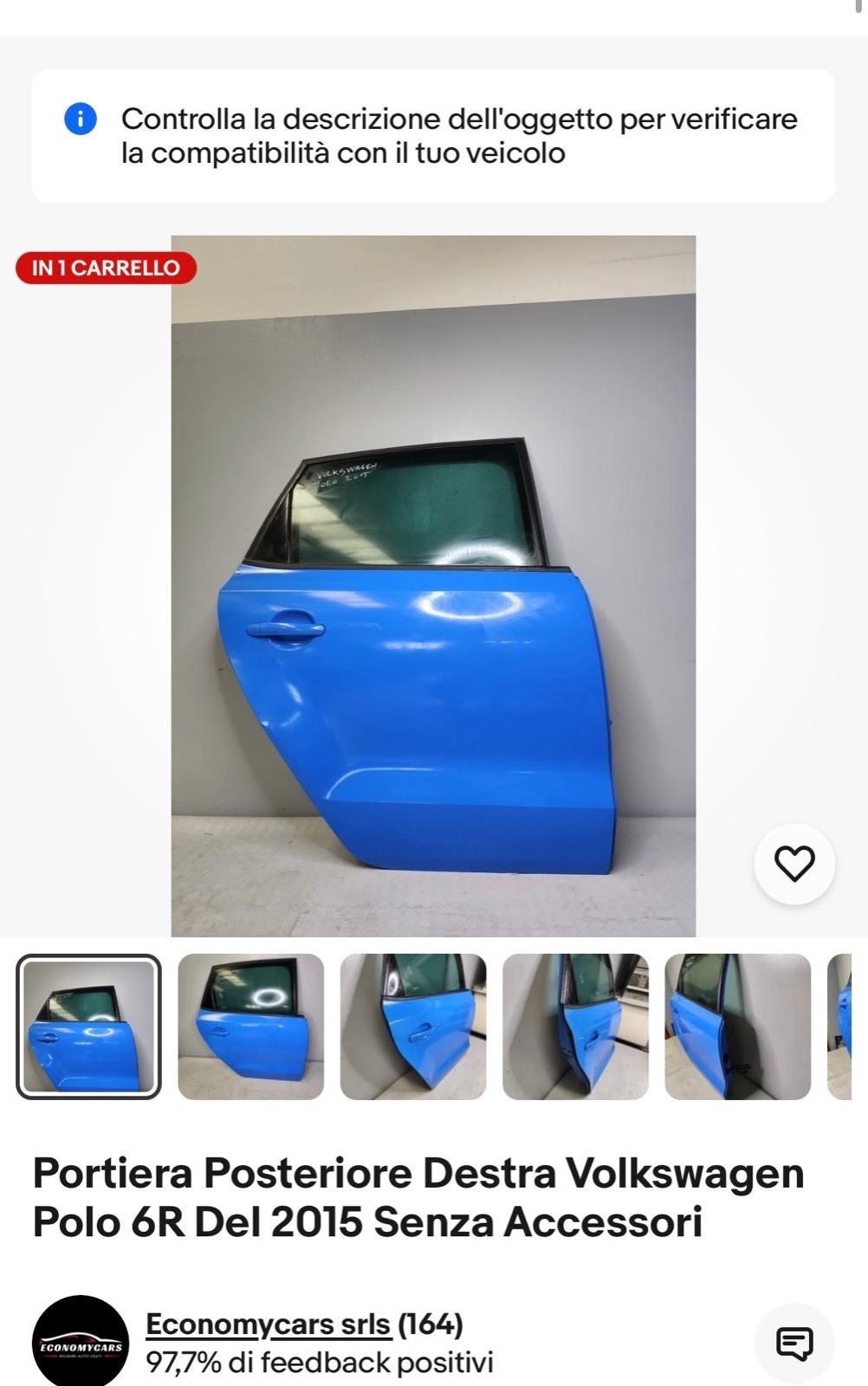
Task: View the fifth door thumbnail
Action: coord(737,1027)
